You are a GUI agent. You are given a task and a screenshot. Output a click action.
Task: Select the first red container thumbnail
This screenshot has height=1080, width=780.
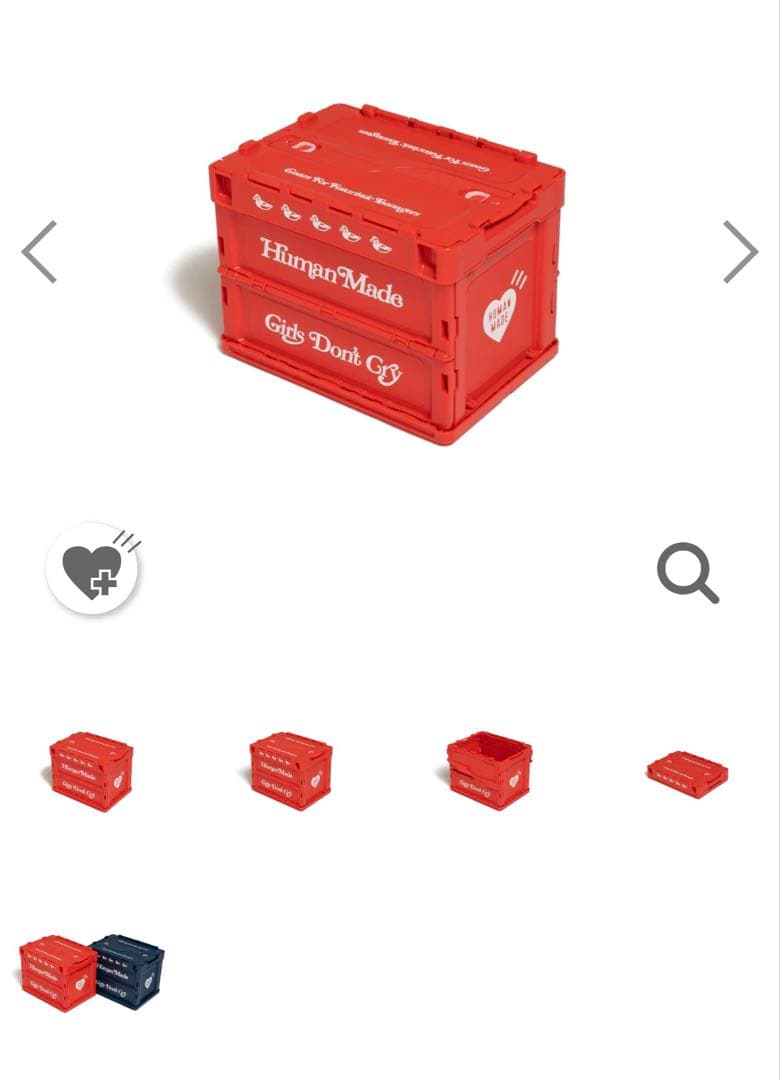(x=91, y=771)
